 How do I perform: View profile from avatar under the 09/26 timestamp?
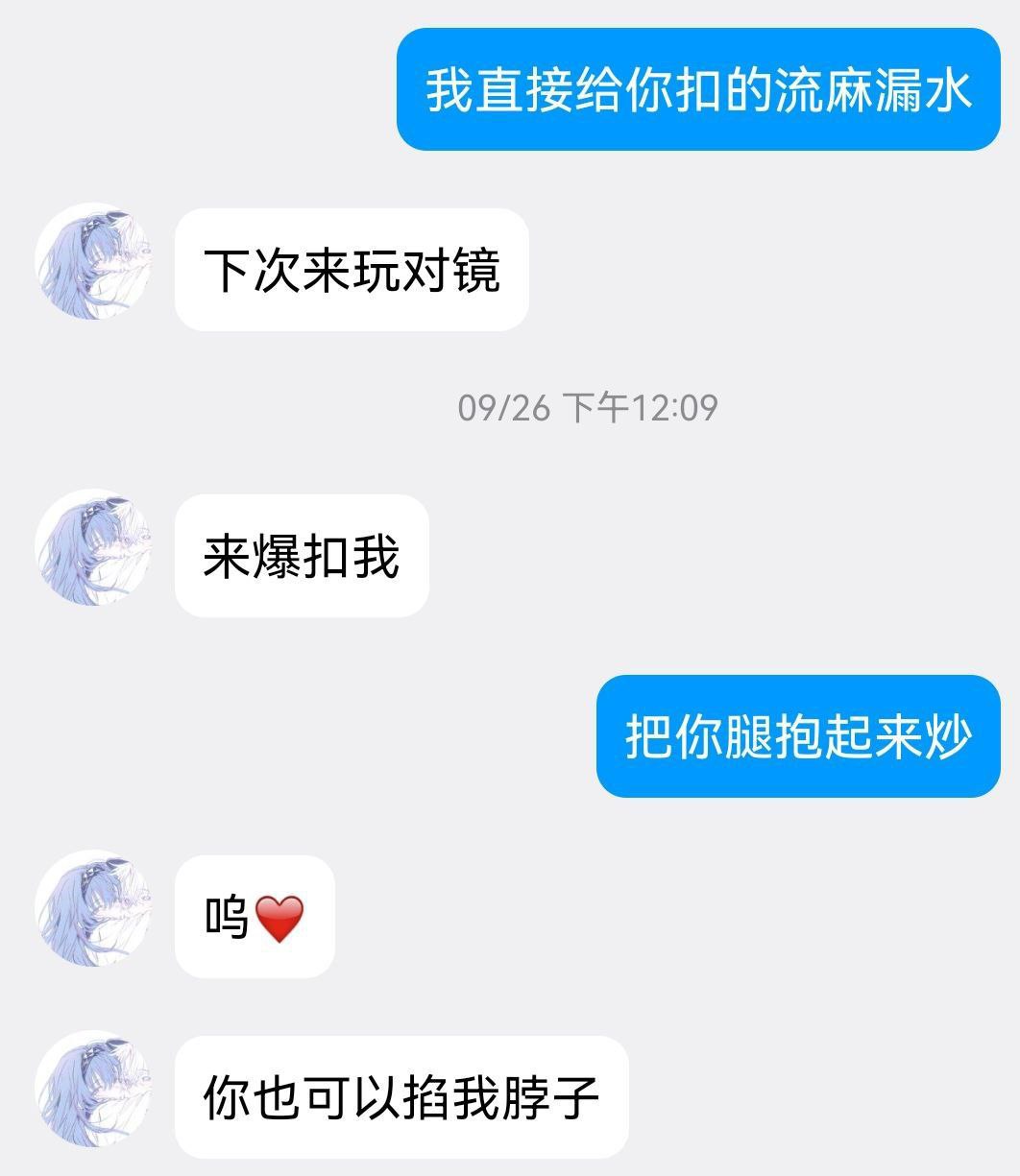(x=93, y=547)
